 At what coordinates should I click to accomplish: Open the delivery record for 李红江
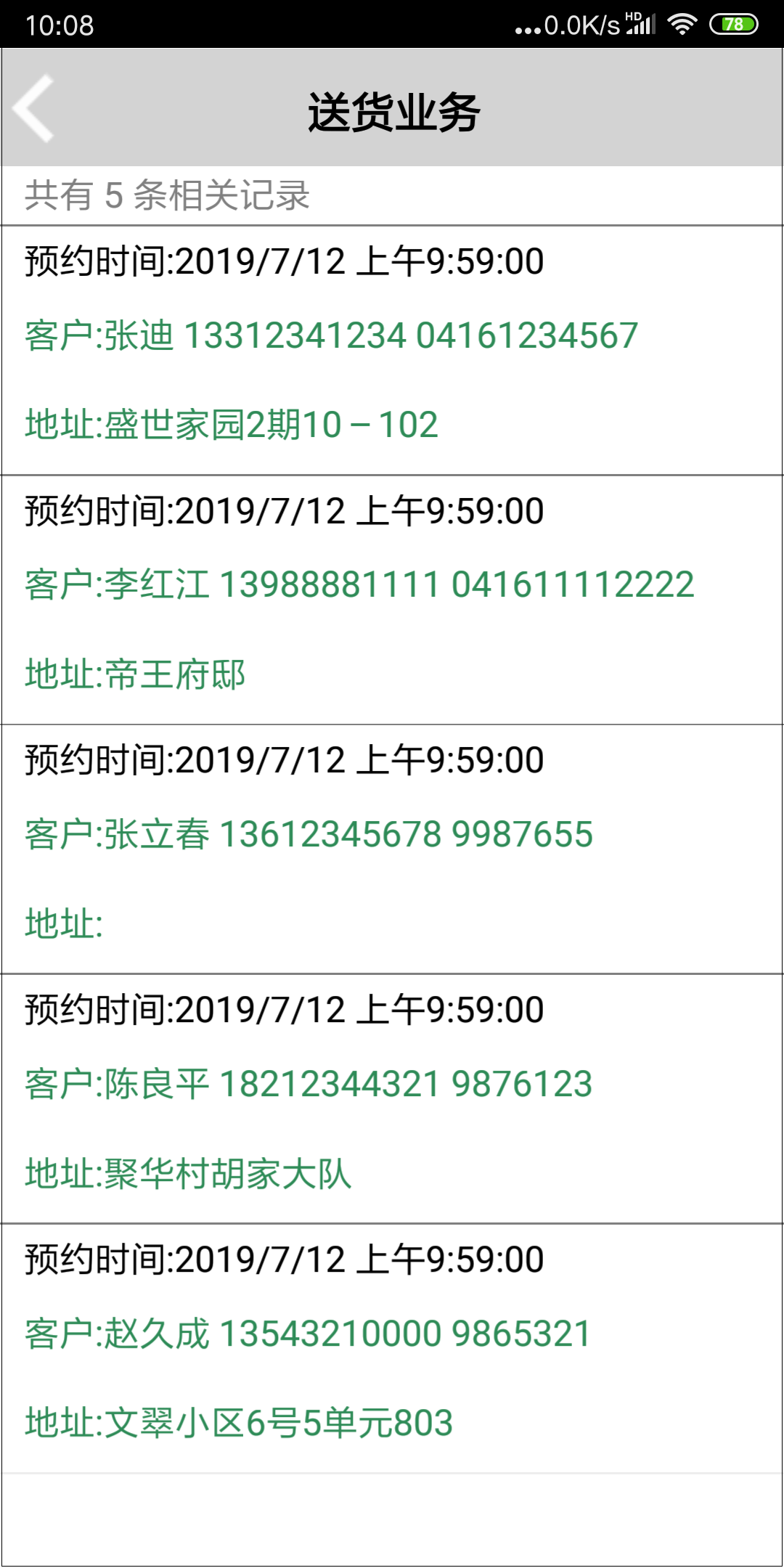click(x=392, y=600)
